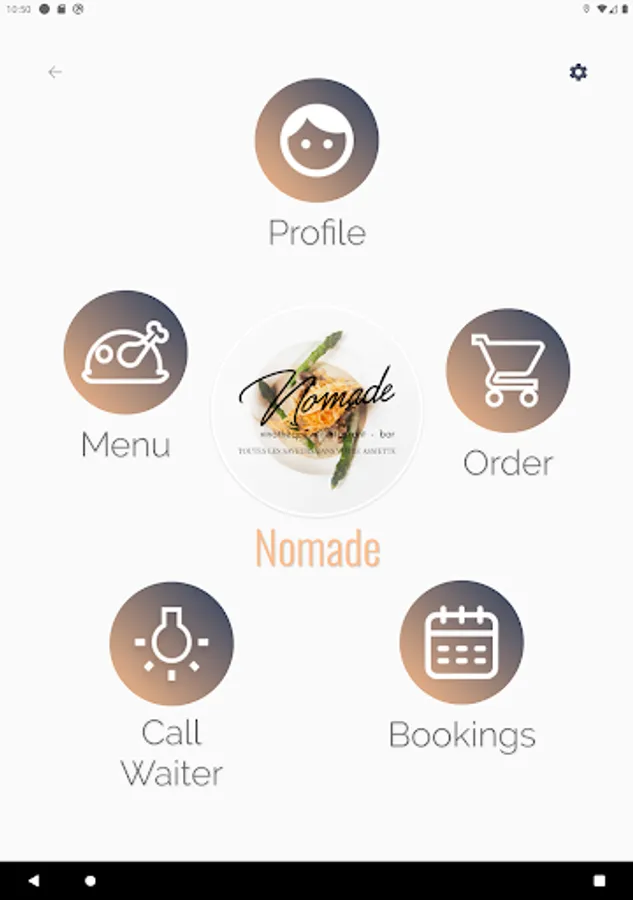Open recent apps from navigation bar
The image size is (633, 900).
(x=599, y=880)
